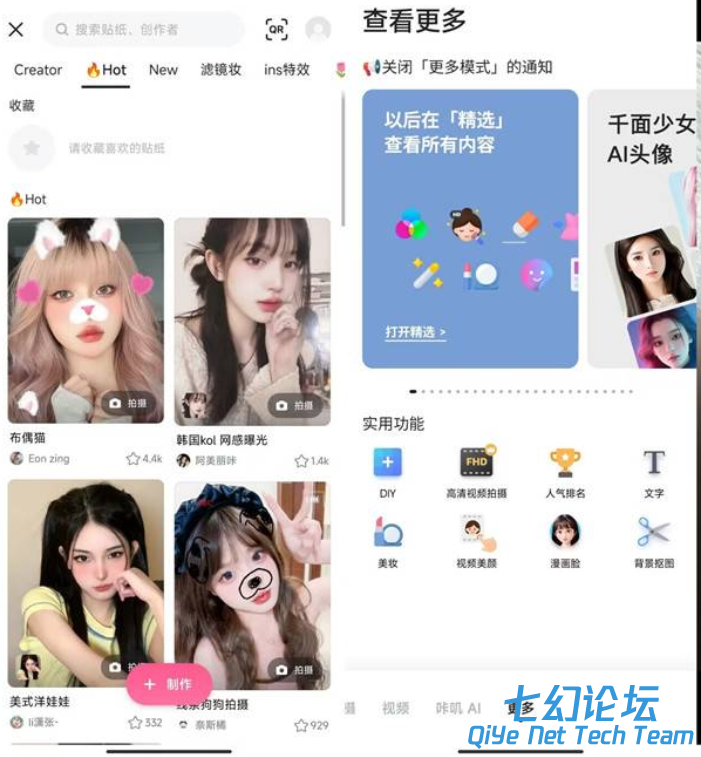
Task: Tap the pink 制作 create button
Action: (168, 684)
